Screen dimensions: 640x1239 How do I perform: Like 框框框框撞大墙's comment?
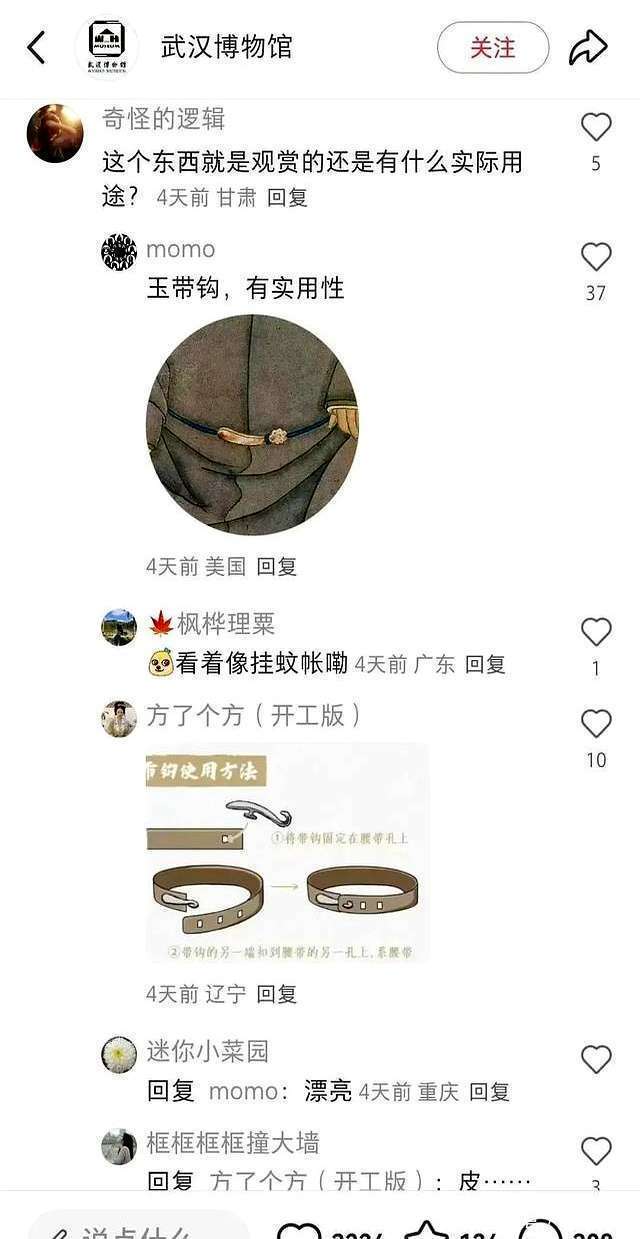point(596,1151)
